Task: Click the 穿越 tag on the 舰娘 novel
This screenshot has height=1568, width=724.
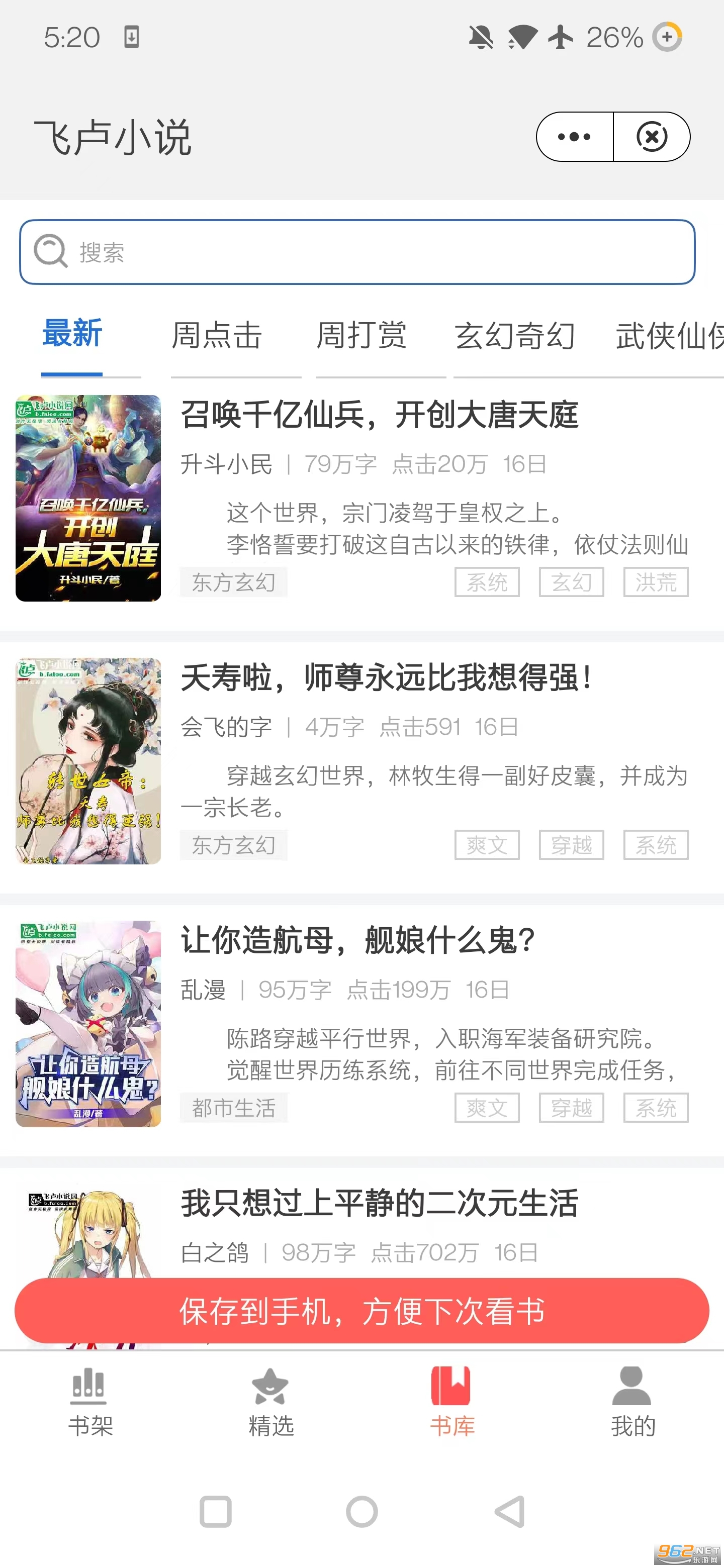Action: pyautogui.click(x=571, y=1107)
